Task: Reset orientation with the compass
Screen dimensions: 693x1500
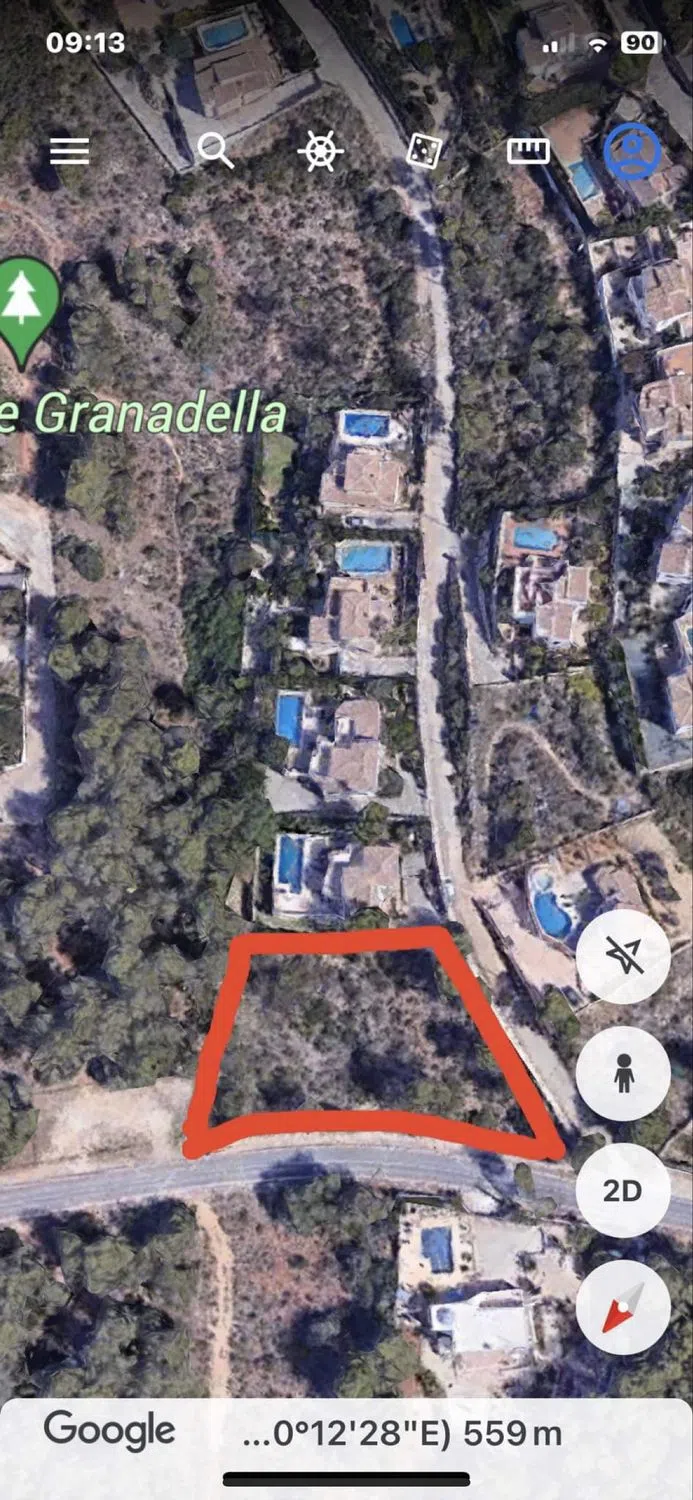Action: click(x=623, y=1307)
